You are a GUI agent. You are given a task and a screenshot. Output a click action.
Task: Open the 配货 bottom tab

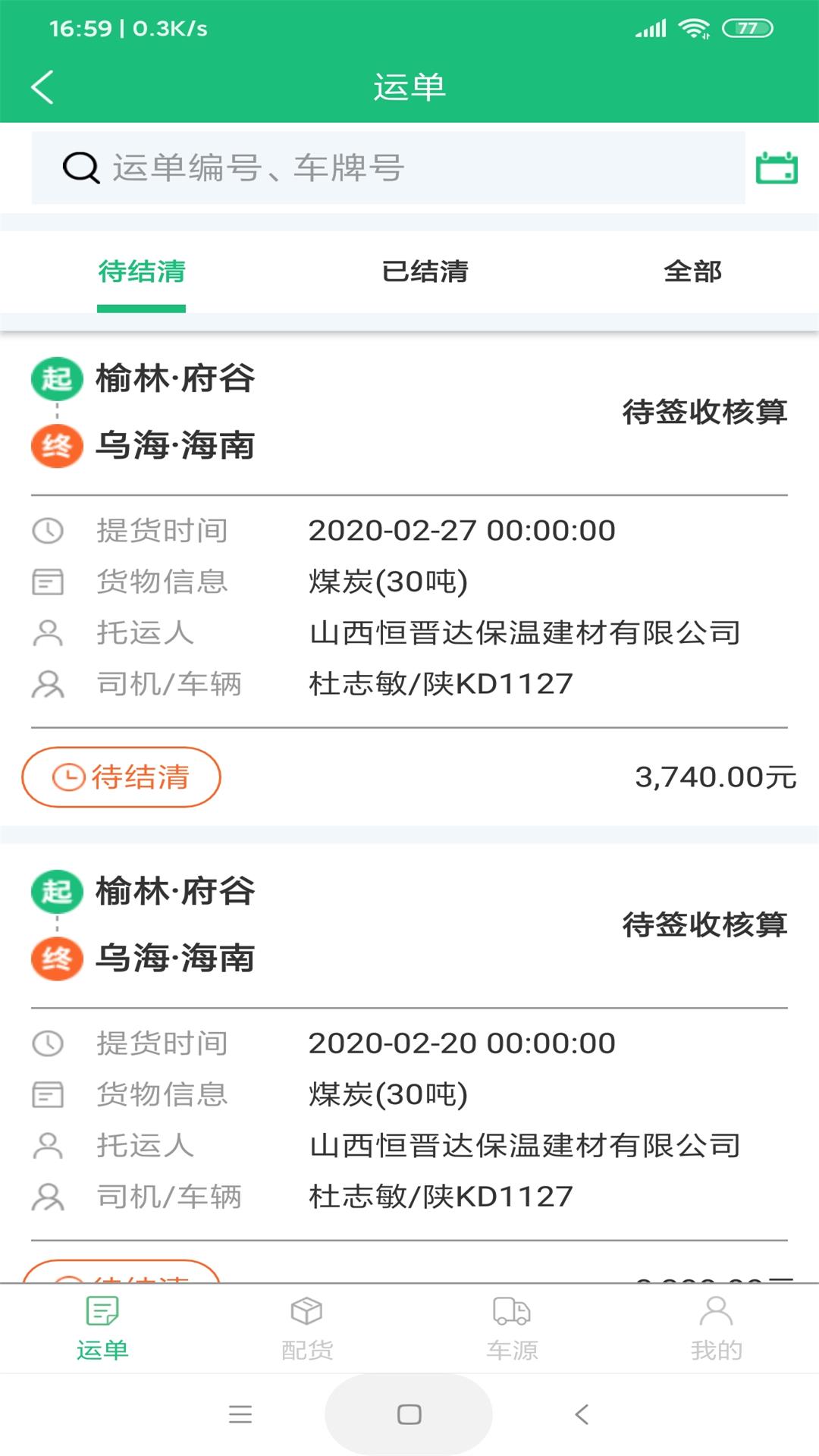[x=307, y=1329]
